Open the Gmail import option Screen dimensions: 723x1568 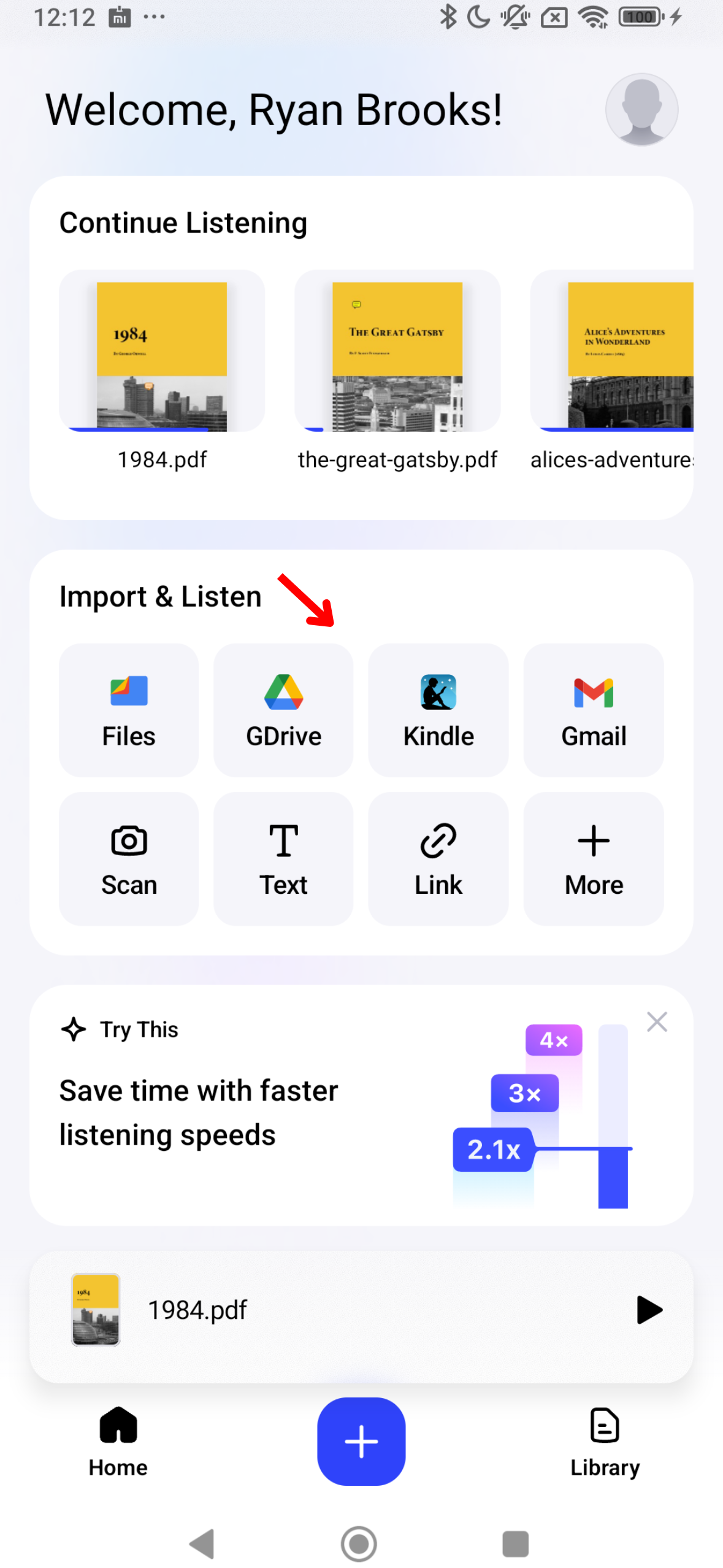click(593, 710)
